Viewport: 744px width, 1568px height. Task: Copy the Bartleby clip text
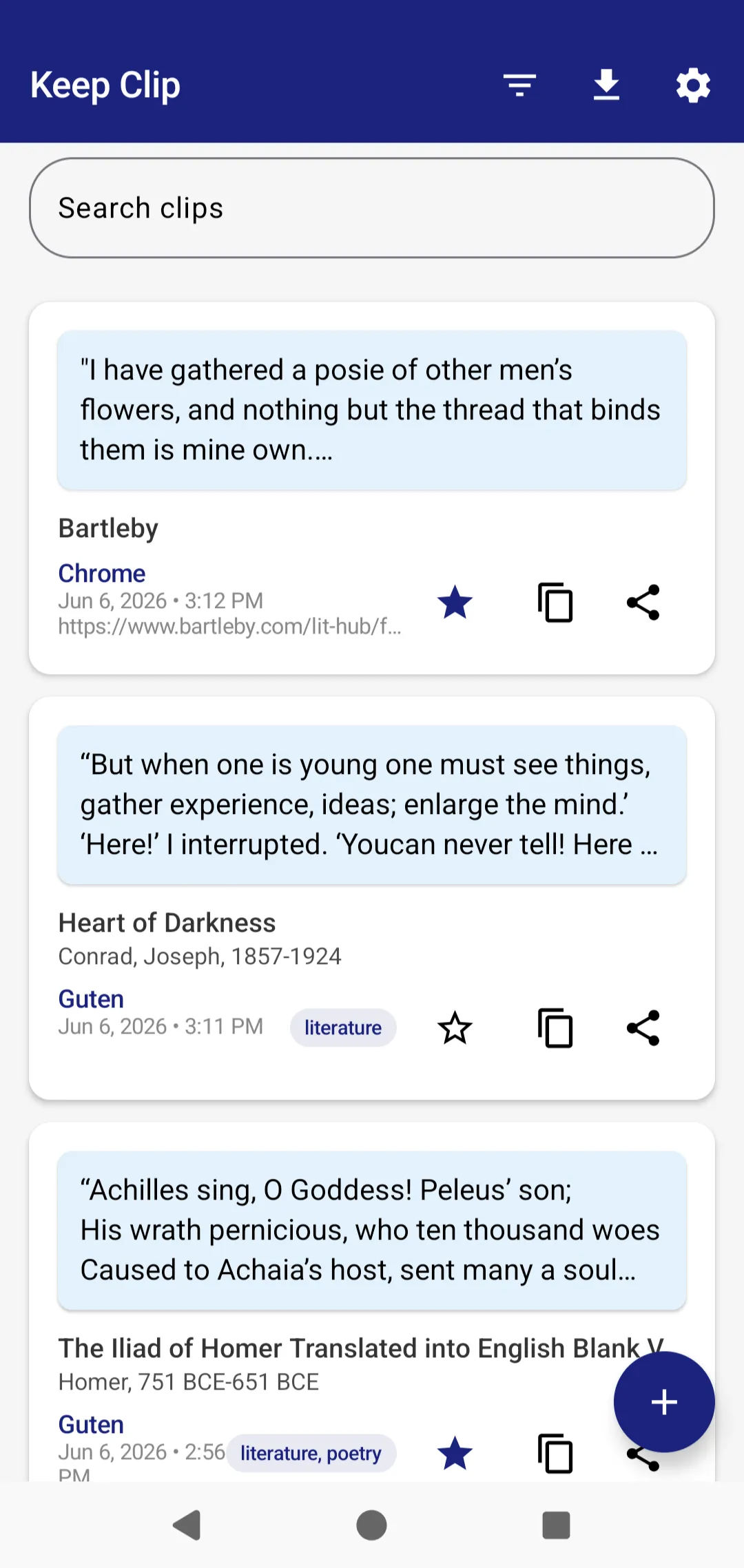(555, 603)
